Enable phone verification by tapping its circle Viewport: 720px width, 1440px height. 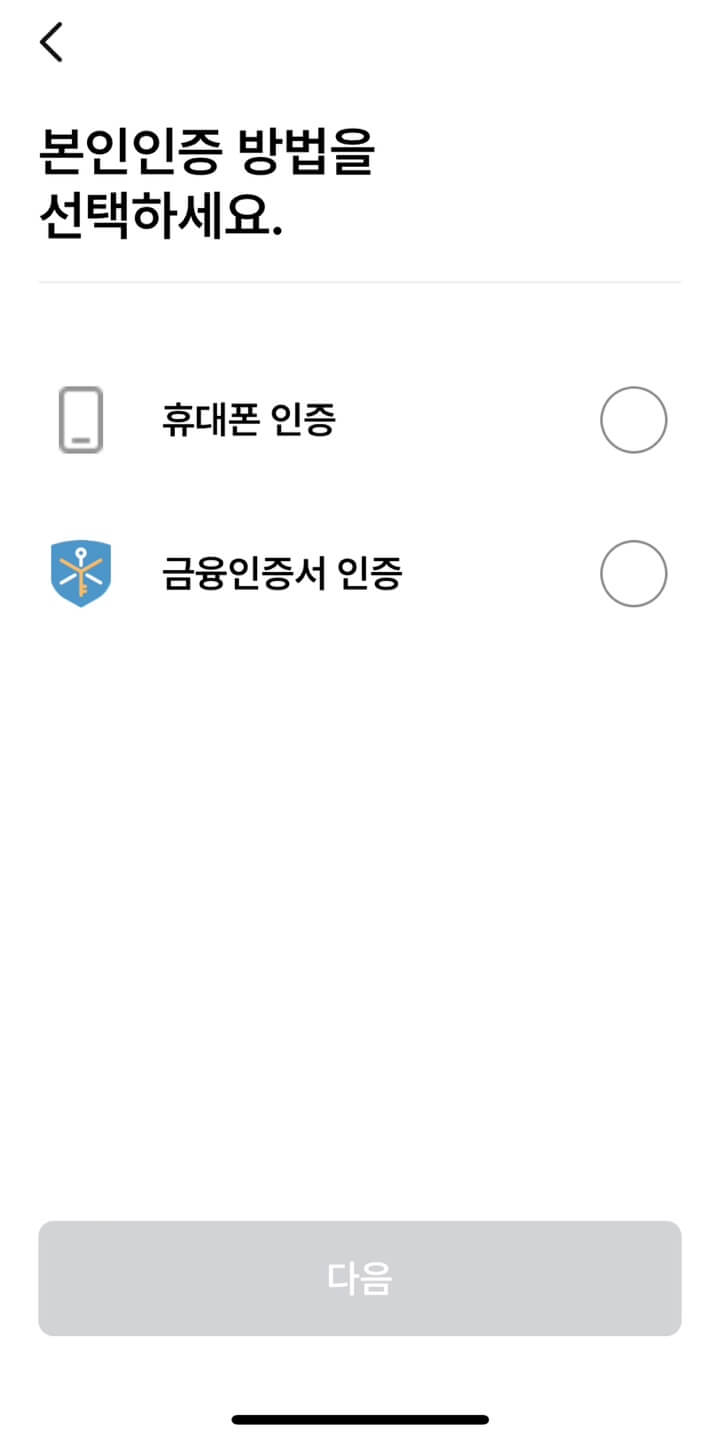tap(633, 419)
